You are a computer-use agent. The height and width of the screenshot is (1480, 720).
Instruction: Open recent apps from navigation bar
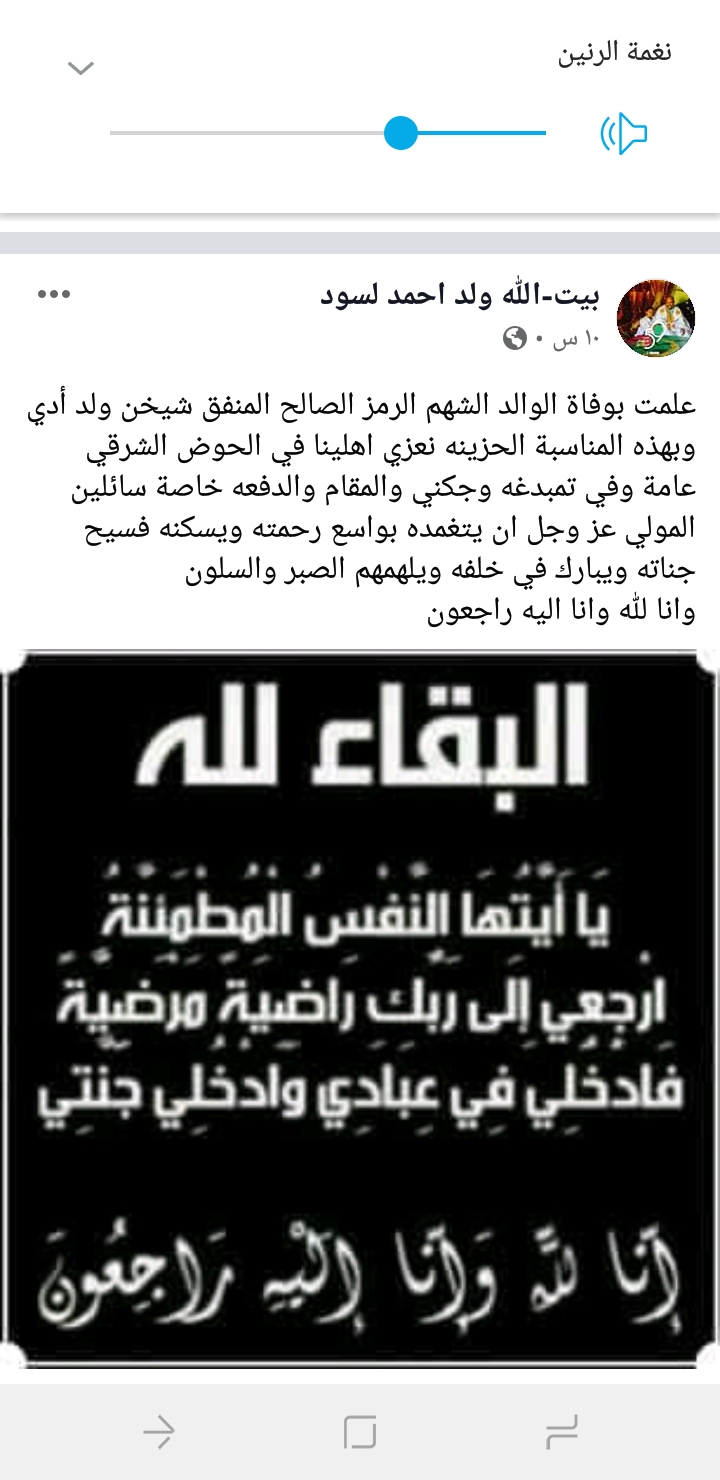(562, 1433)
